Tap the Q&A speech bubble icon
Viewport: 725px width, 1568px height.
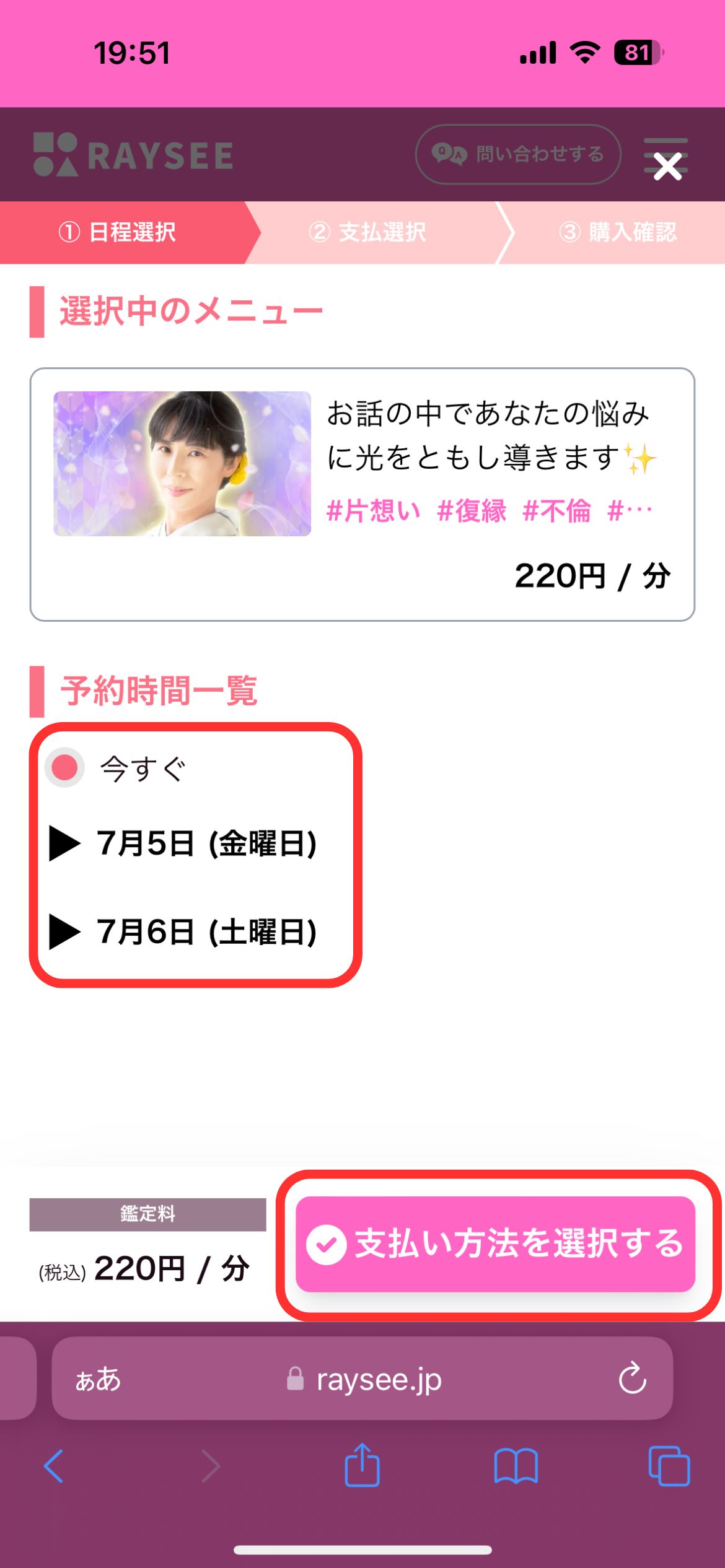(449, 155)
